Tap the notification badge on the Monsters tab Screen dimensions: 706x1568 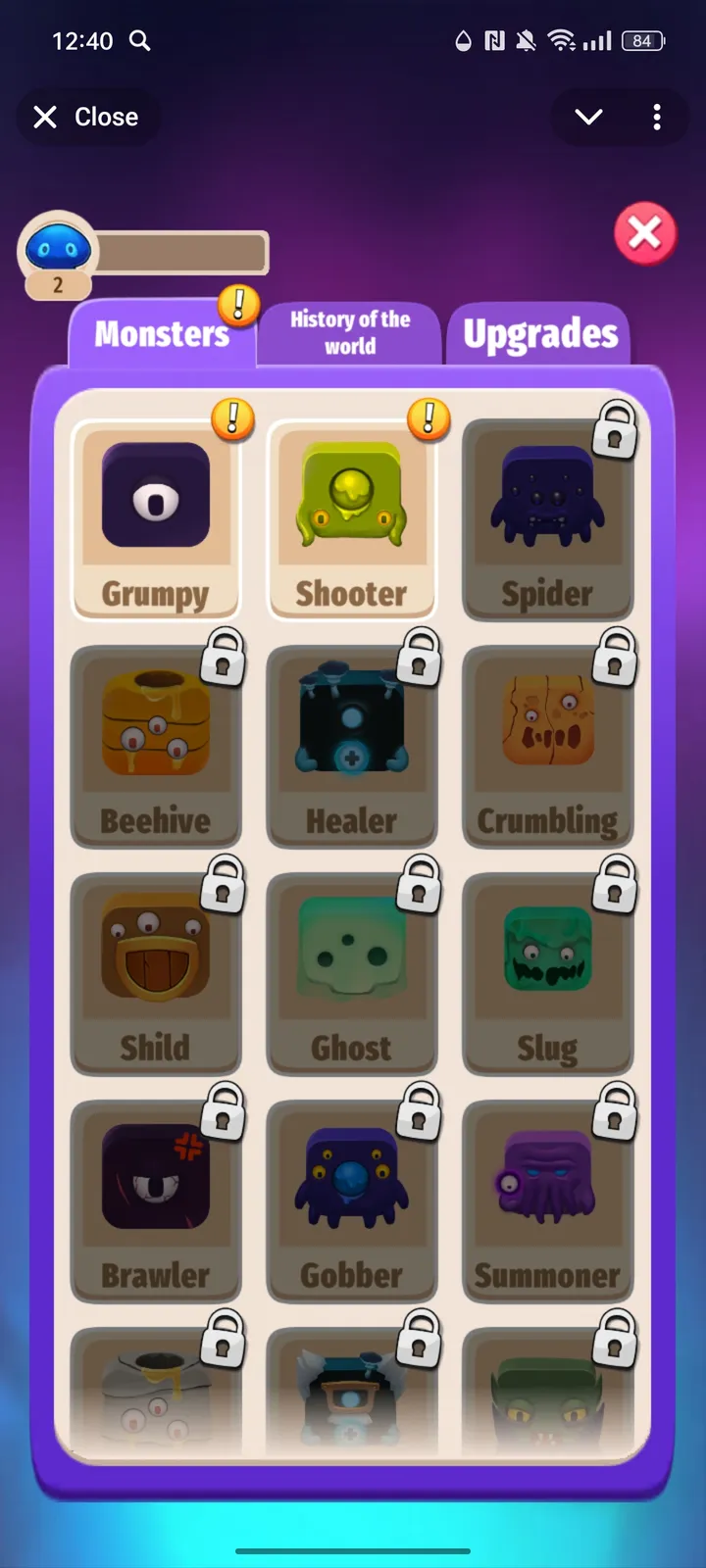pyautogui.click(x=237, y=305)
